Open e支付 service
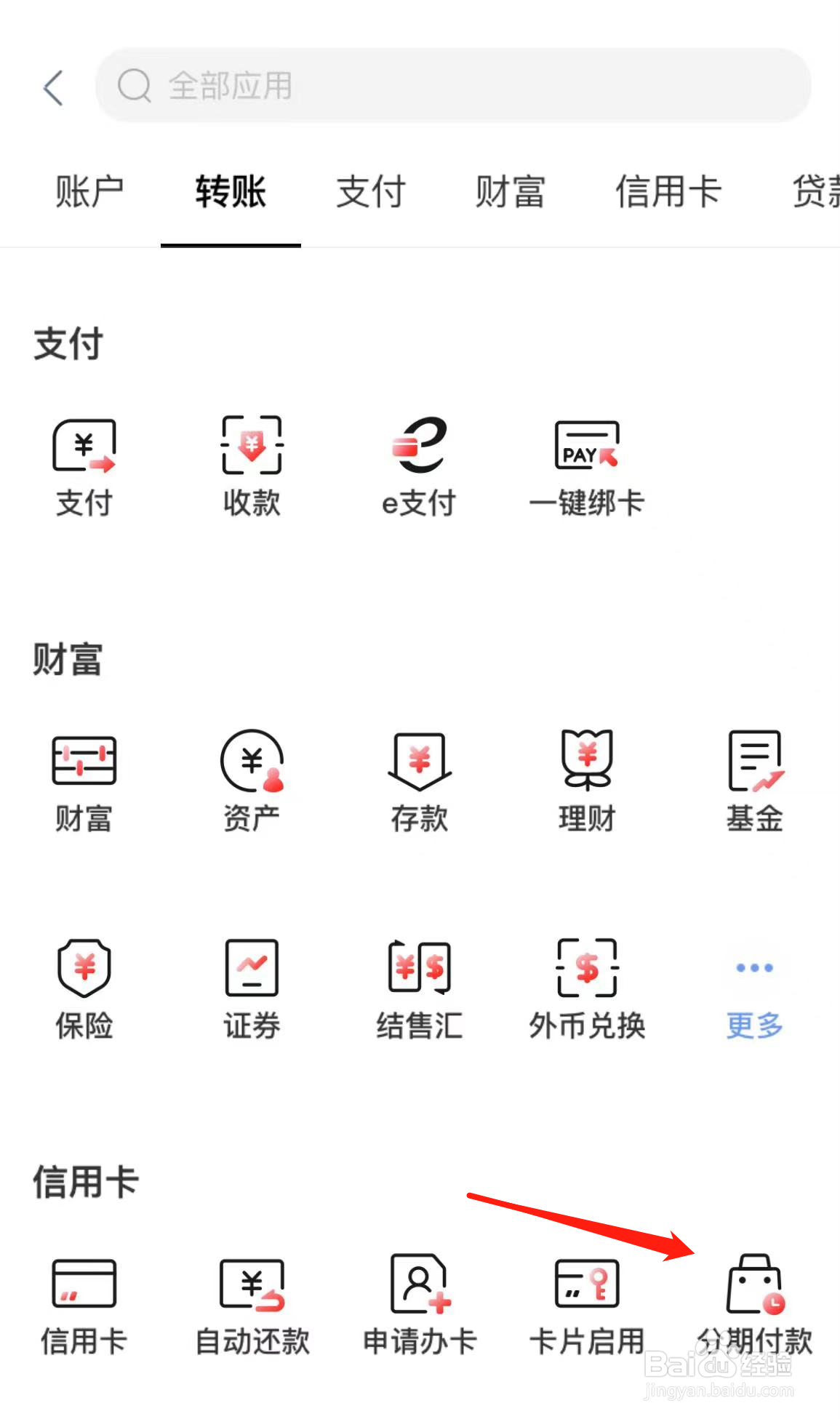Screen dimensions: 840x1419 (x=418, y=465)
